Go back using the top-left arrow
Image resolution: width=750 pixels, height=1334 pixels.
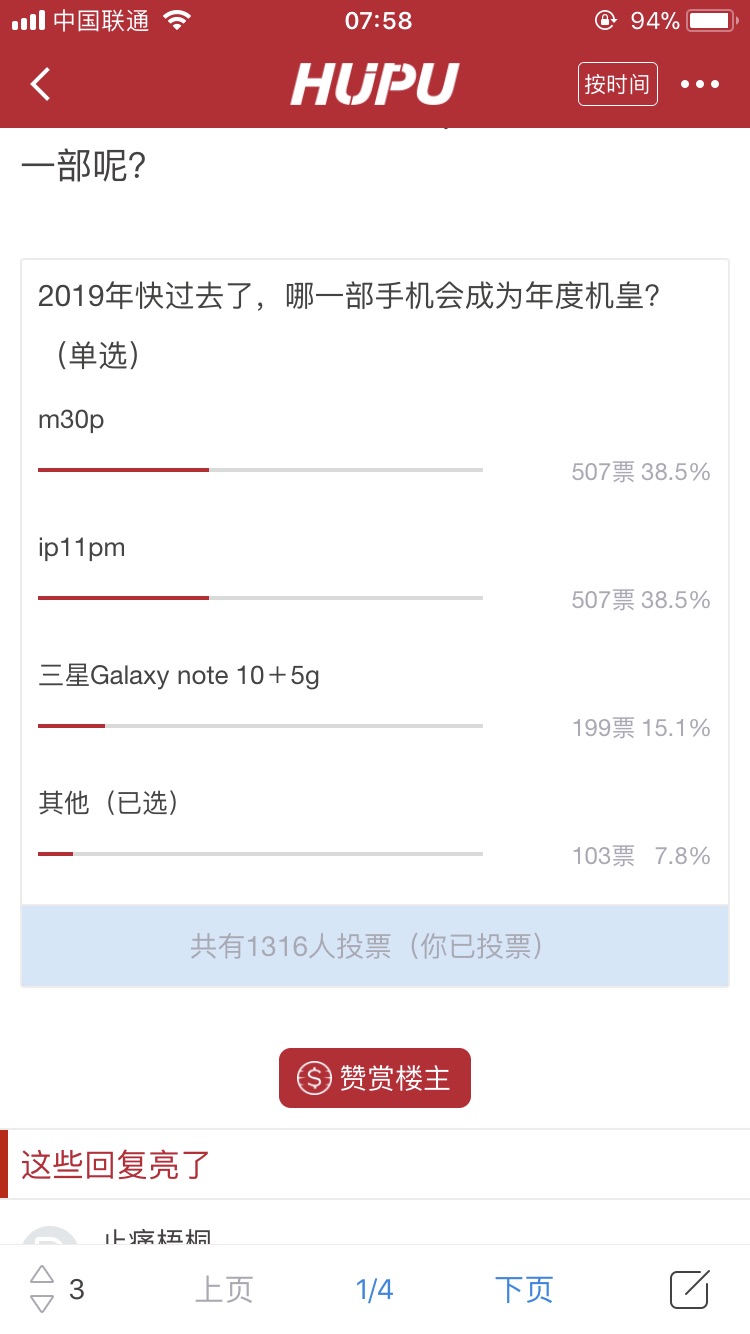click(40, 84)
